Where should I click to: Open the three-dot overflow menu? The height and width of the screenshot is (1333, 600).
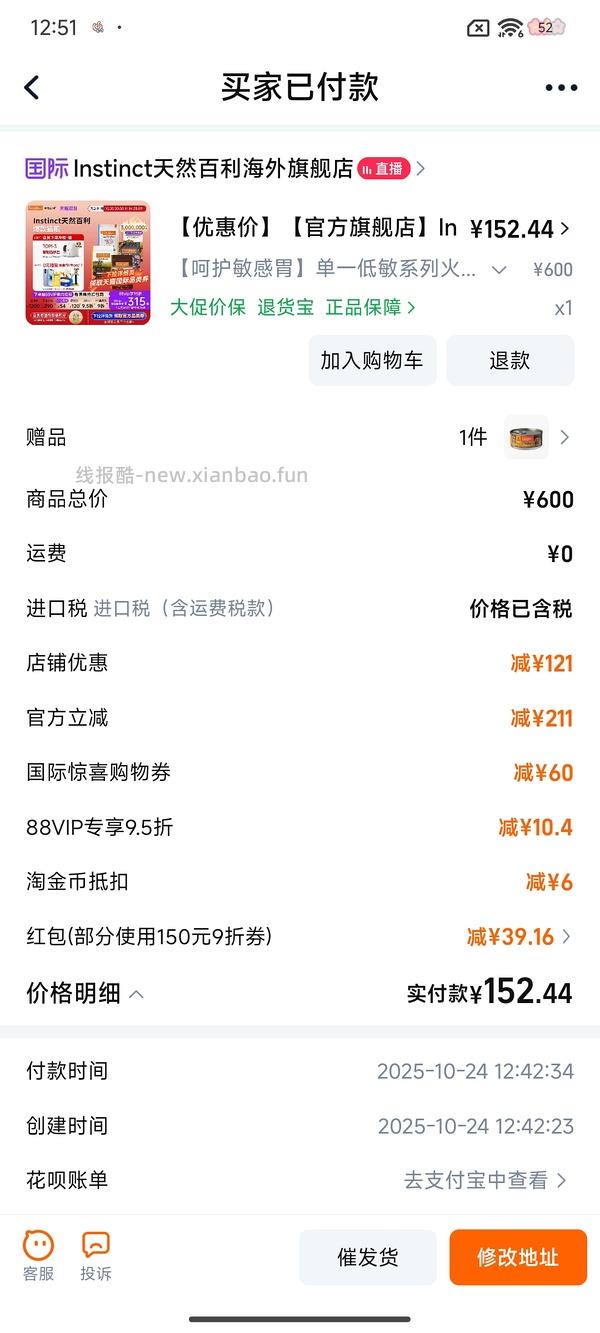click(561, 88)
